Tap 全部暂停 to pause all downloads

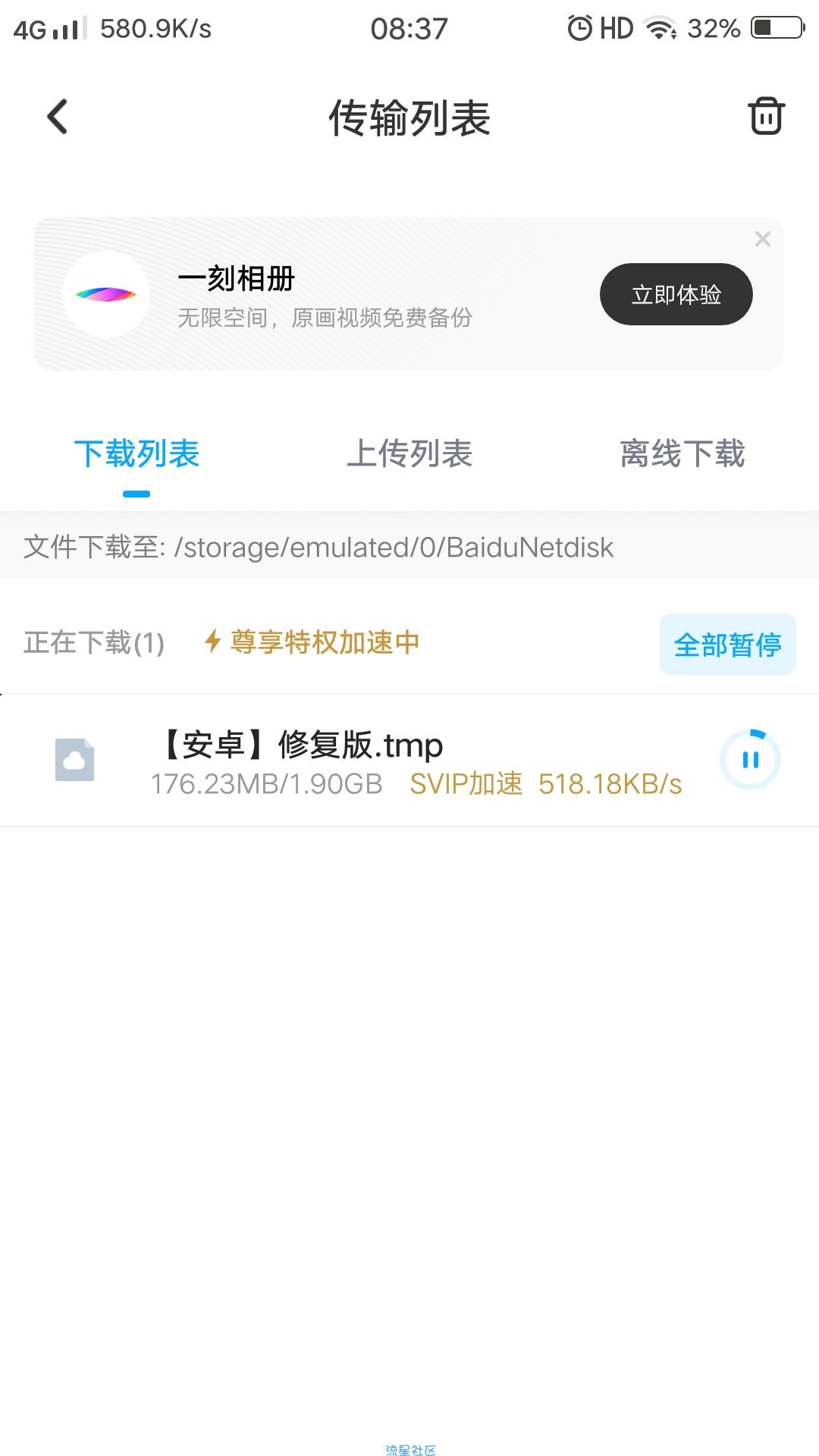click(x=728, y=645)
